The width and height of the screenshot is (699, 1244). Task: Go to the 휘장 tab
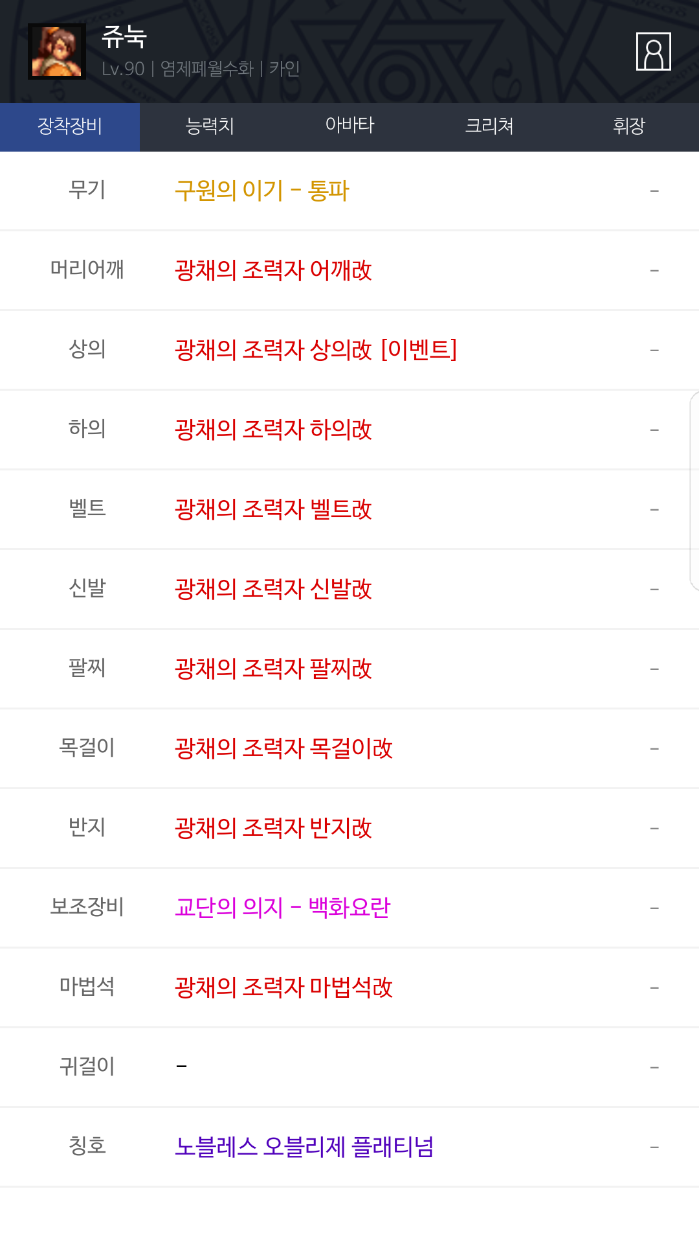tap(629, 126)
